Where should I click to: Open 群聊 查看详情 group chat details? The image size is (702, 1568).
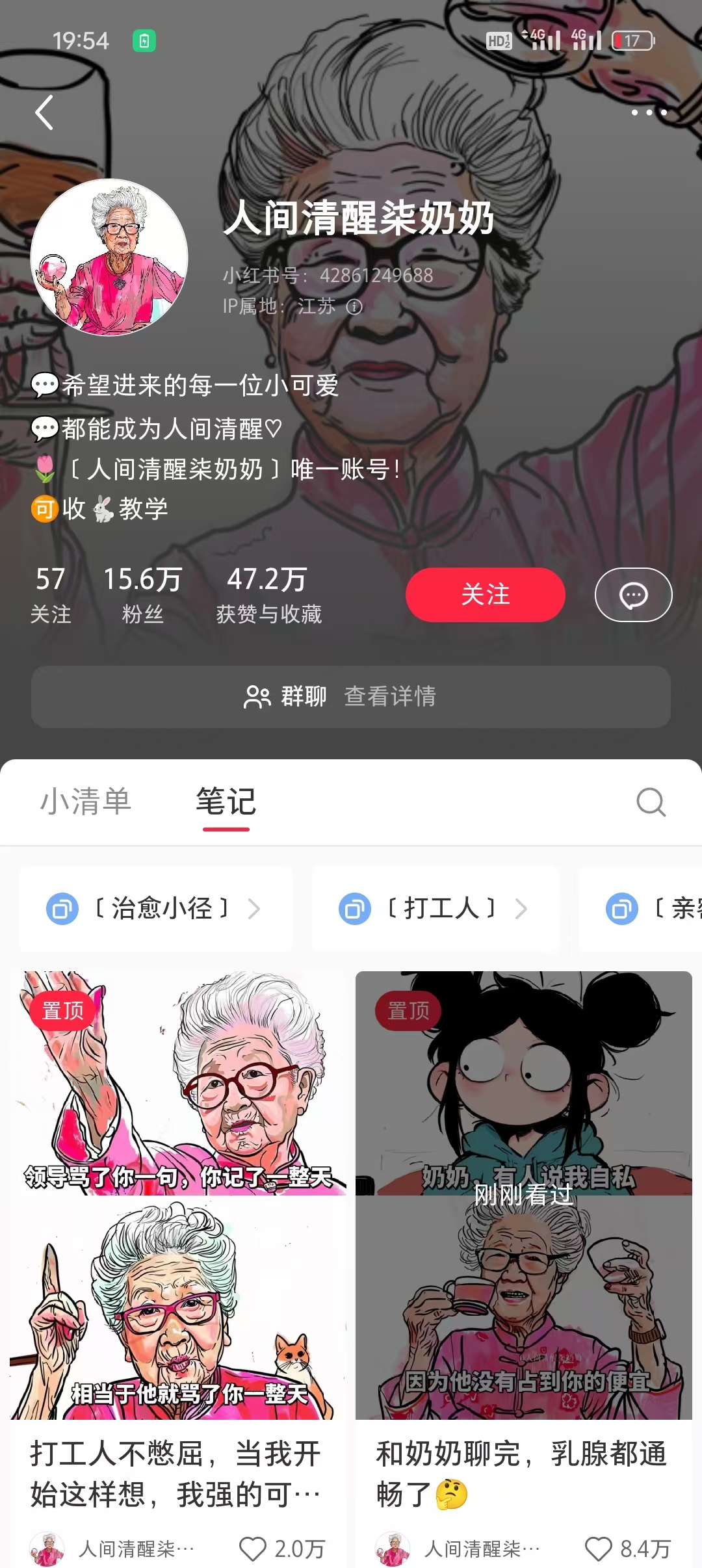(x=351, y=696)
